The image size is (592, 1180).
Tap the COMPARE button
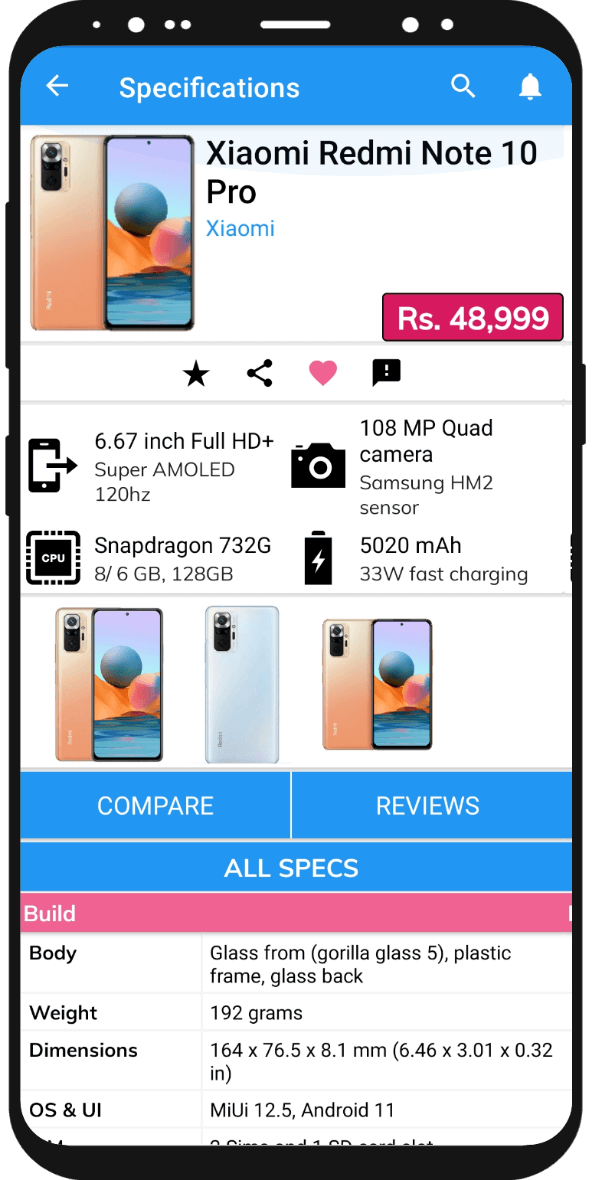click(x=155, y=805)
